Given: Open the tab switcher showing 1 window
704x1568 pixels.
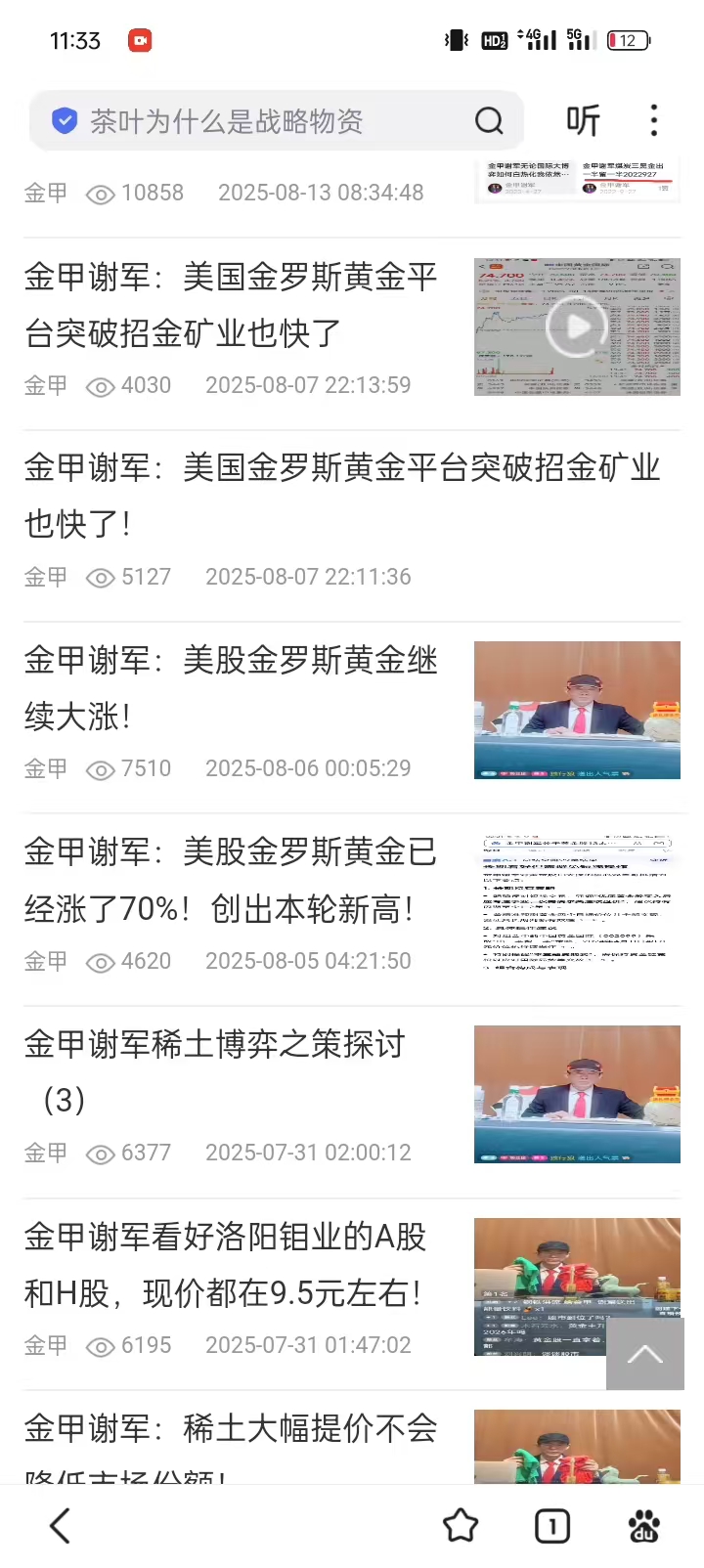Looking at the screenshot, I should click(x=552, y=1525).
